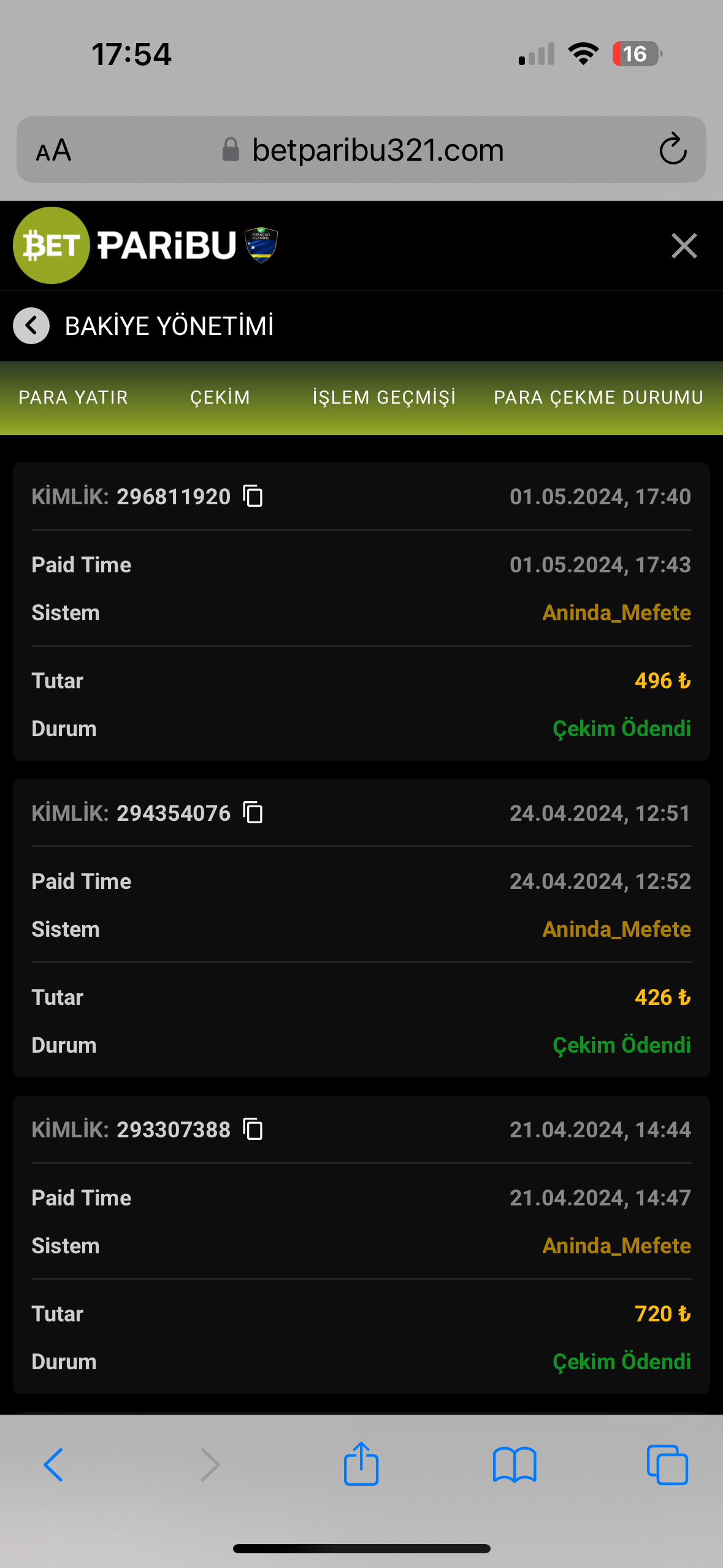Go back with Safari's back arrow

(x=53, y=1465)
